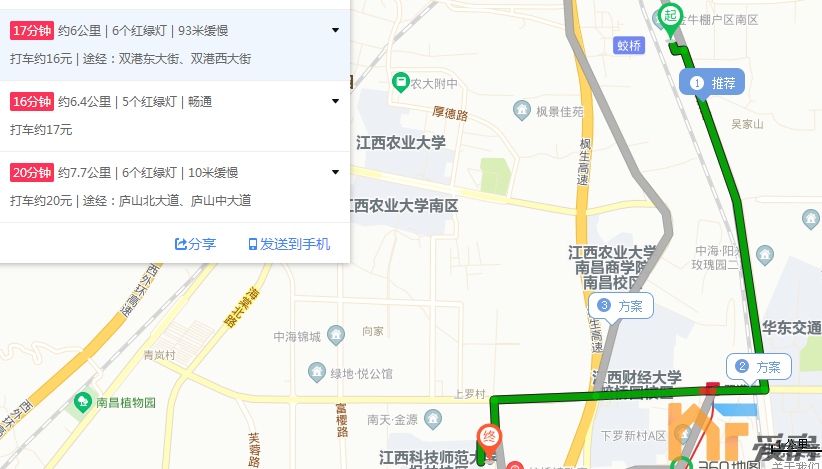Send route to phone via 发送到手机
Image resolution: width=822 pixels, height=469 pixels.
point(289,244)
